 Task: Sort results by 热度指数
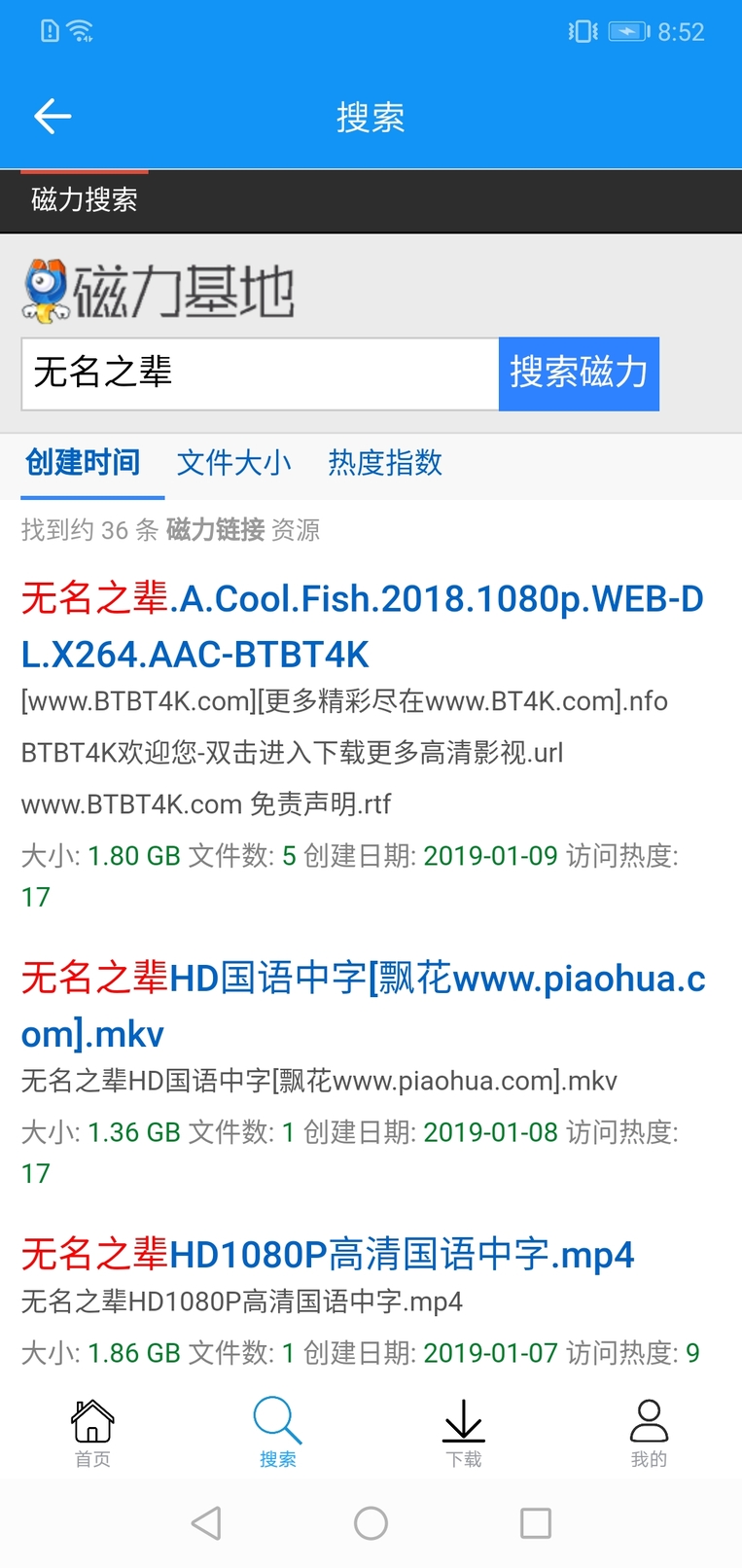[385, 463]
